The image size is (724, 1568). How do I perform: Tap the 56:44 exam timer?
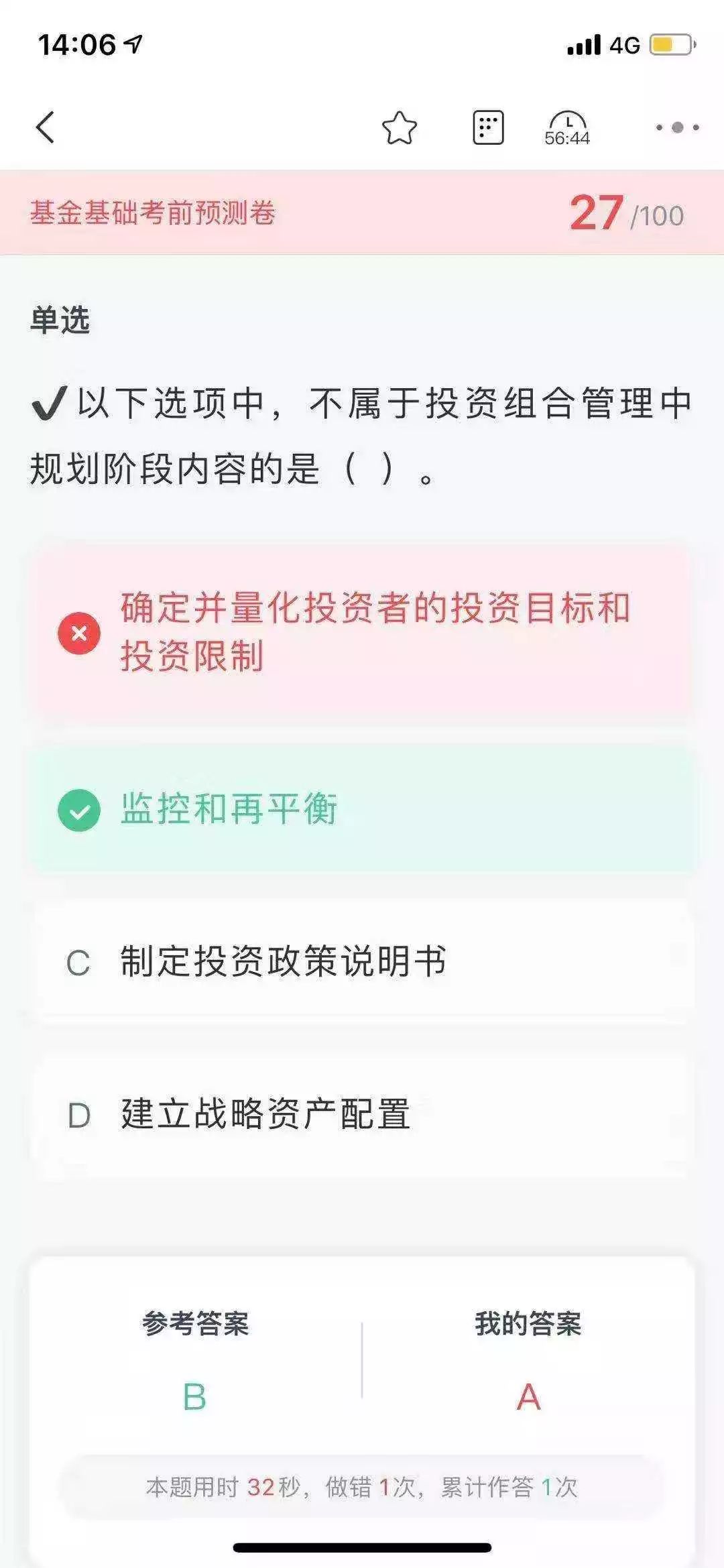point(567,129)
